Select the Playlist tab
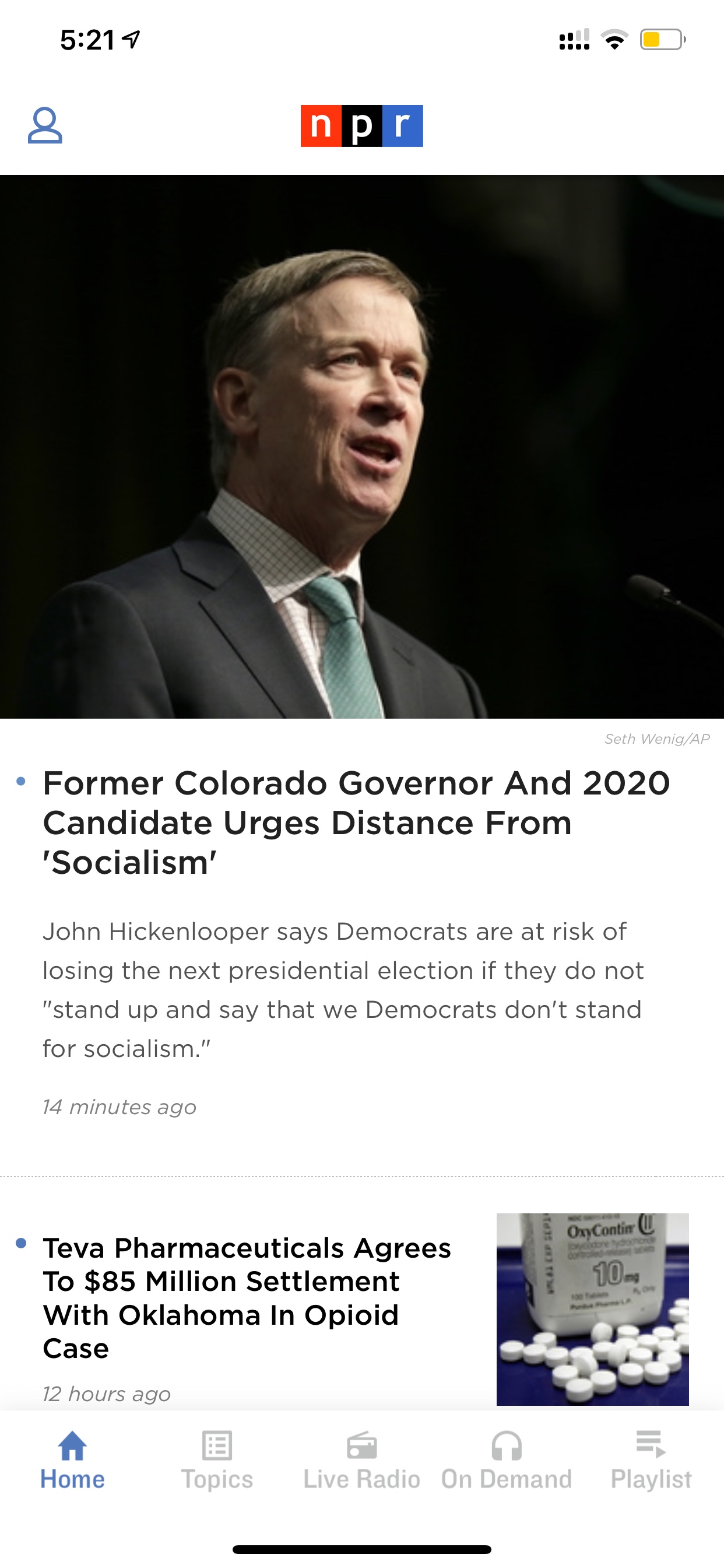724x1568 pixels. tap(652, 1459)
